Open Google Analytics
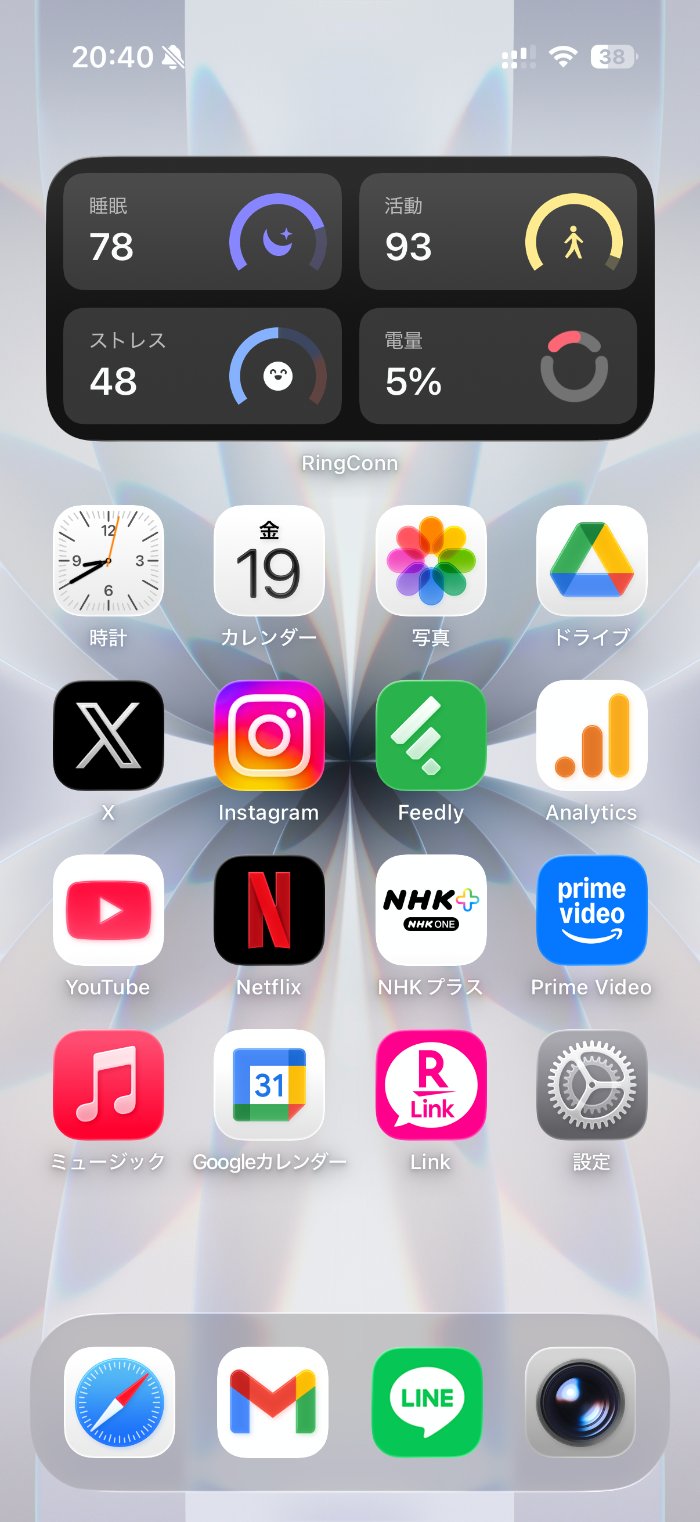 (x=592, y=735)
